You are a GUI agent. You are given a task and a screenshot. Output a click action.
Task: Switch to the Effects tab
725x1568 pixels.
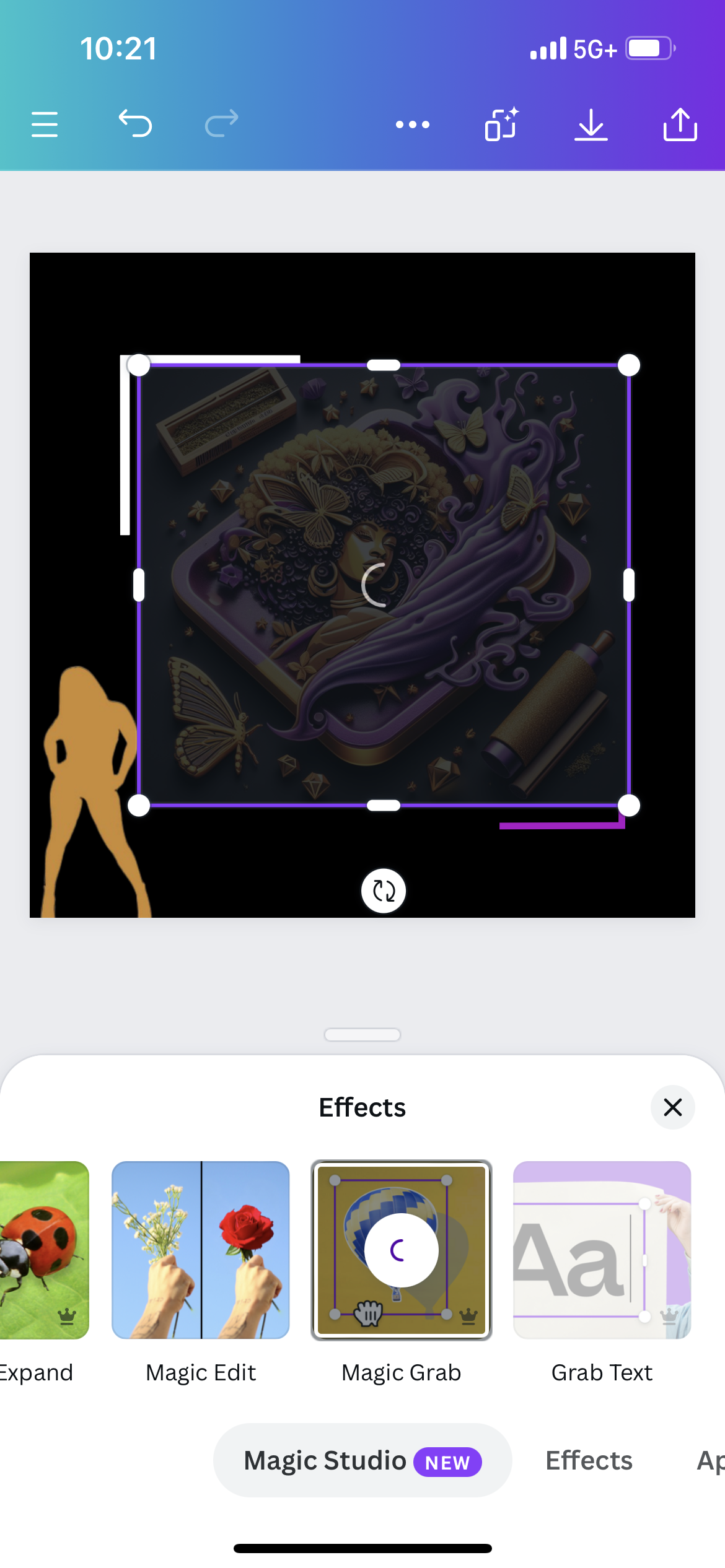[589, 1460]
